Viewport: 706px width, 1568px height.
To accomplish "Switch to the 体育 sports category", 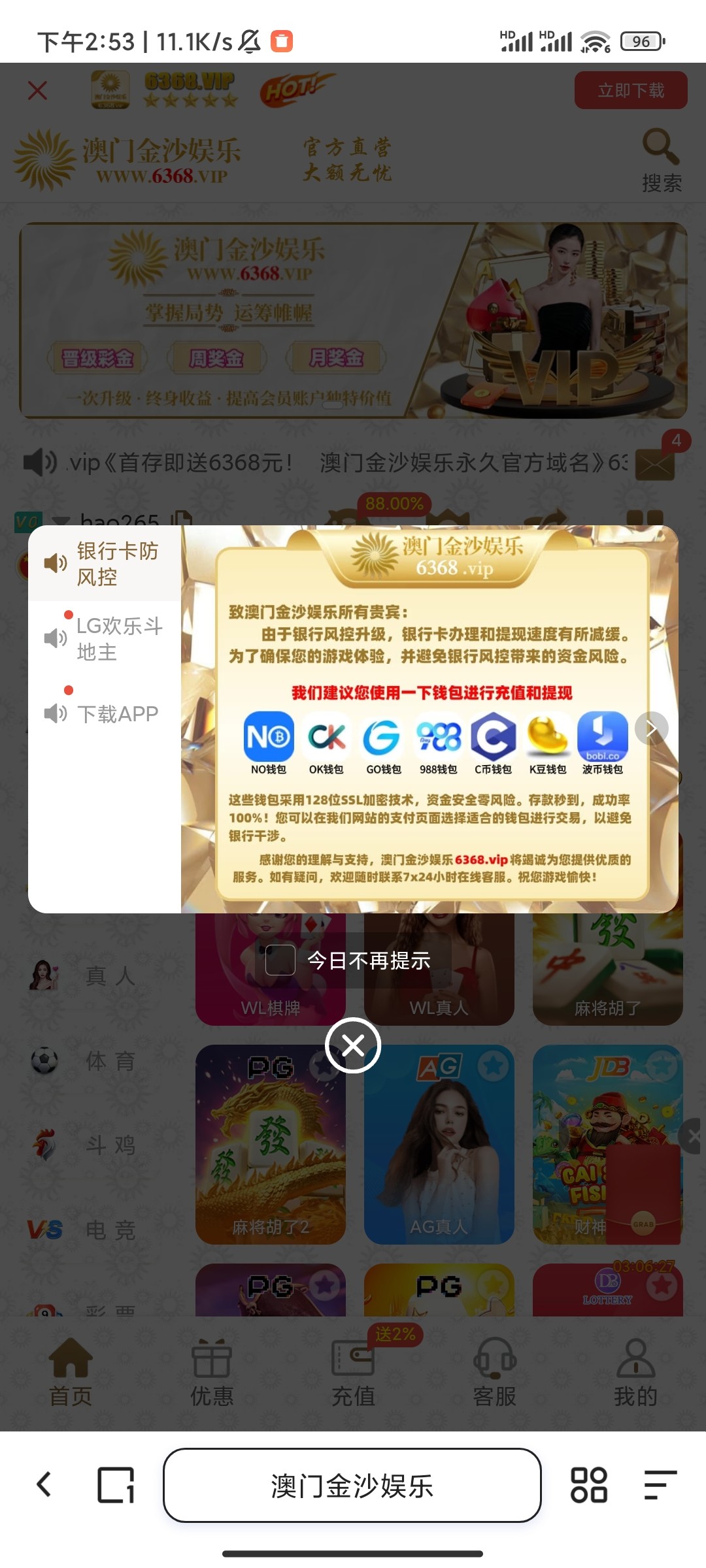I will [99, 1062].
